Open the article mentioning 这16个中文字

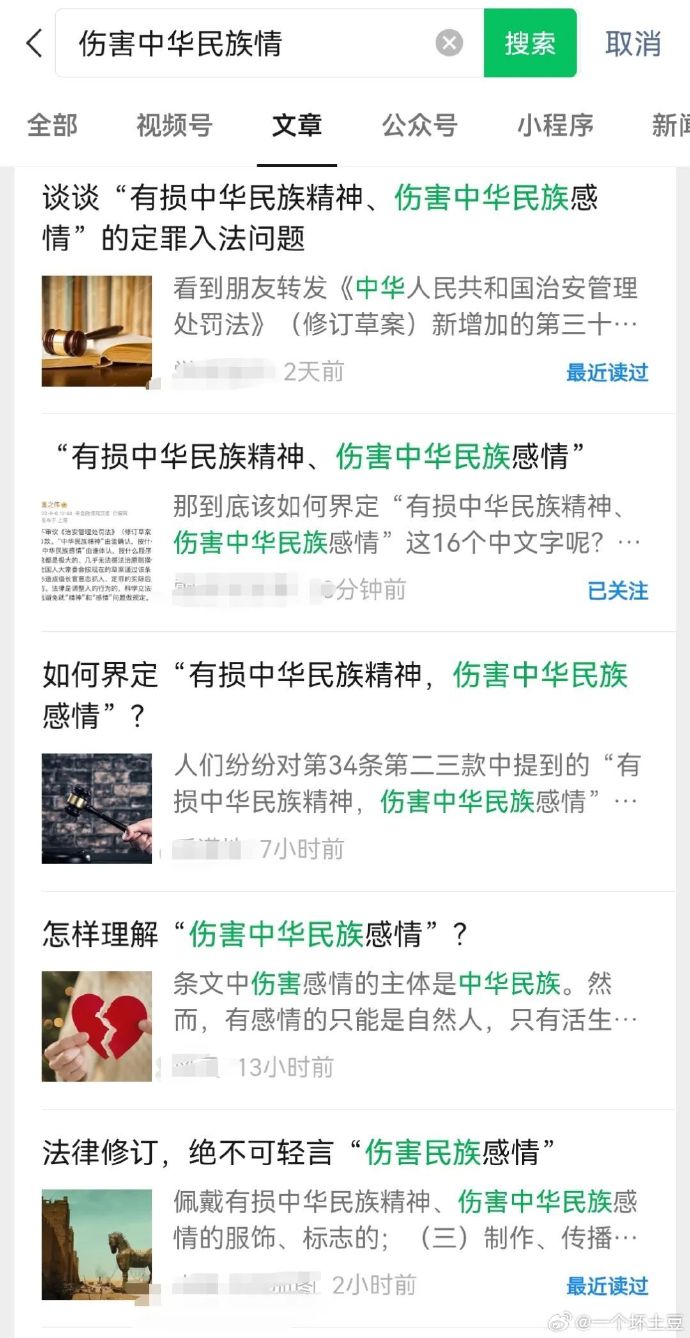pos(404,525)
